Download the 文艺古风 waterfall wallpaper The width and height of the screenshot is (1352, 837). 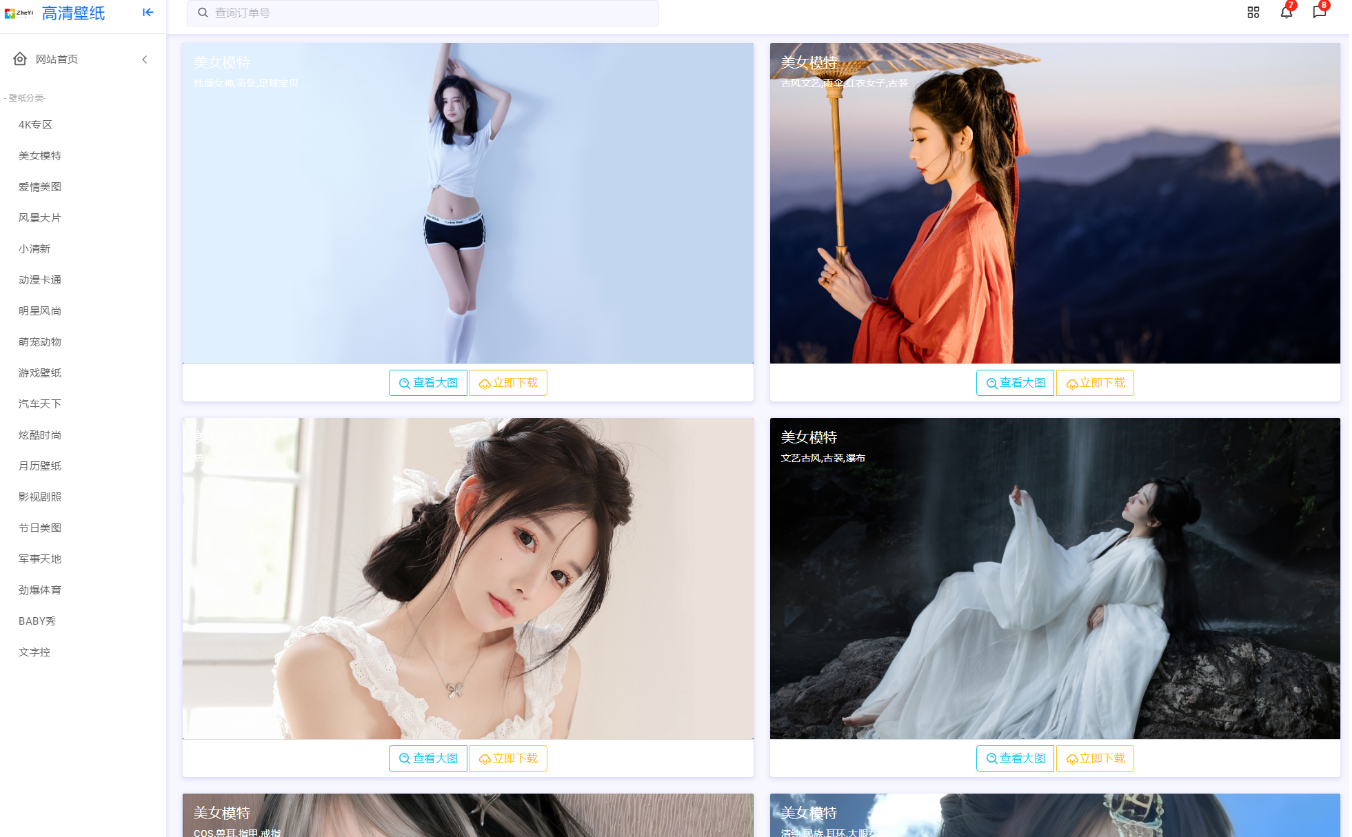pos(1095,759)
